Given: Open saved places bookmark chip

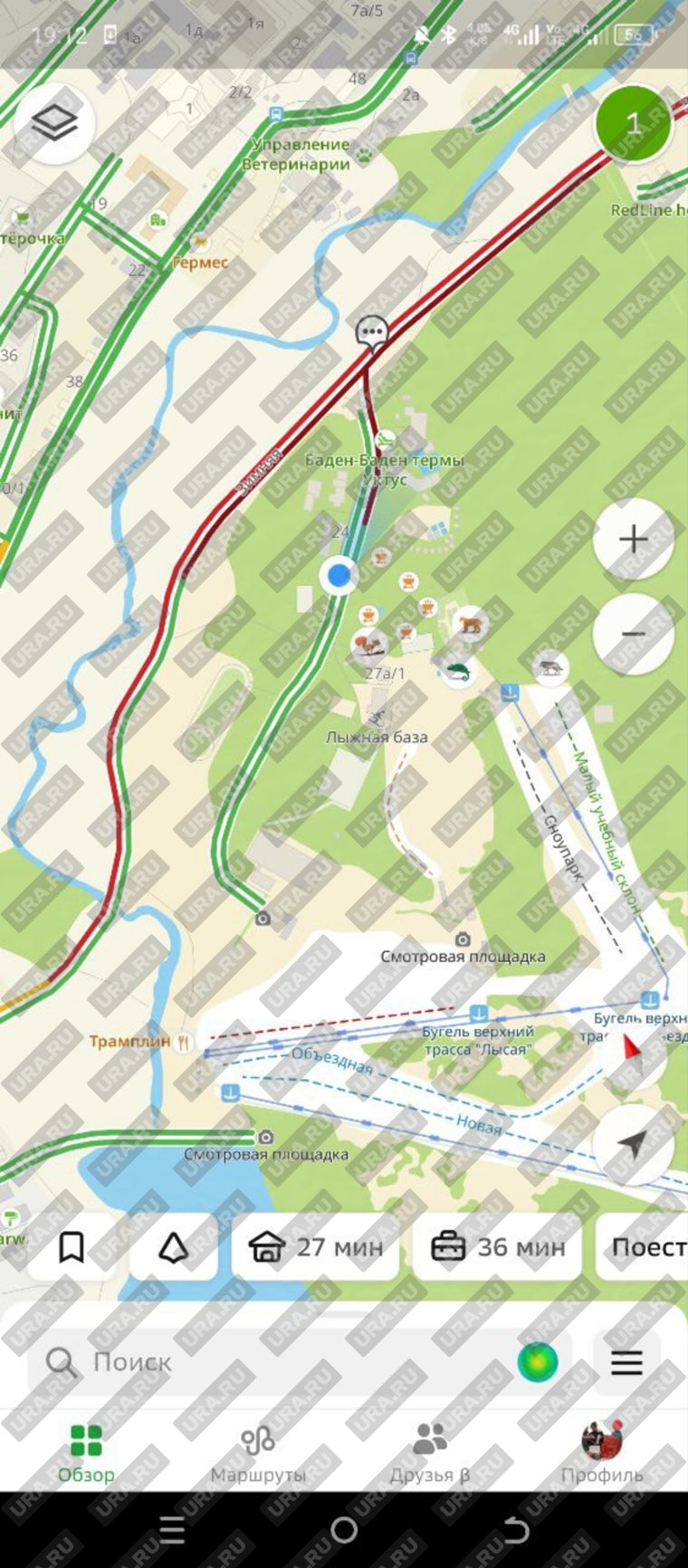Looking at the screenshot, I should (x=72, y=1247).
